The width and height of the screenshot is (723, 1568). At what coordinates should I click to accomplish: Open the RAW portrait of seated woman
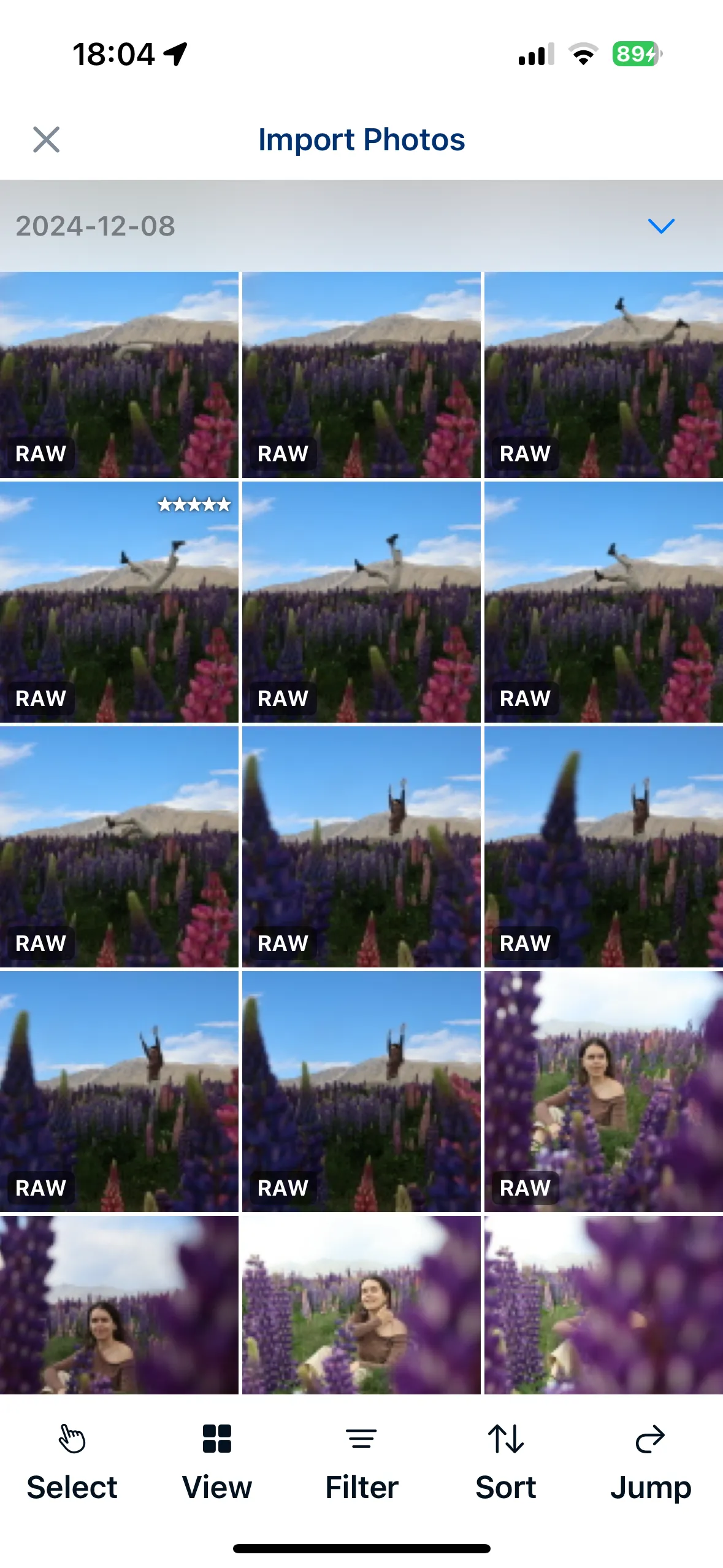pyautogui.click(x=603, y=1091)
